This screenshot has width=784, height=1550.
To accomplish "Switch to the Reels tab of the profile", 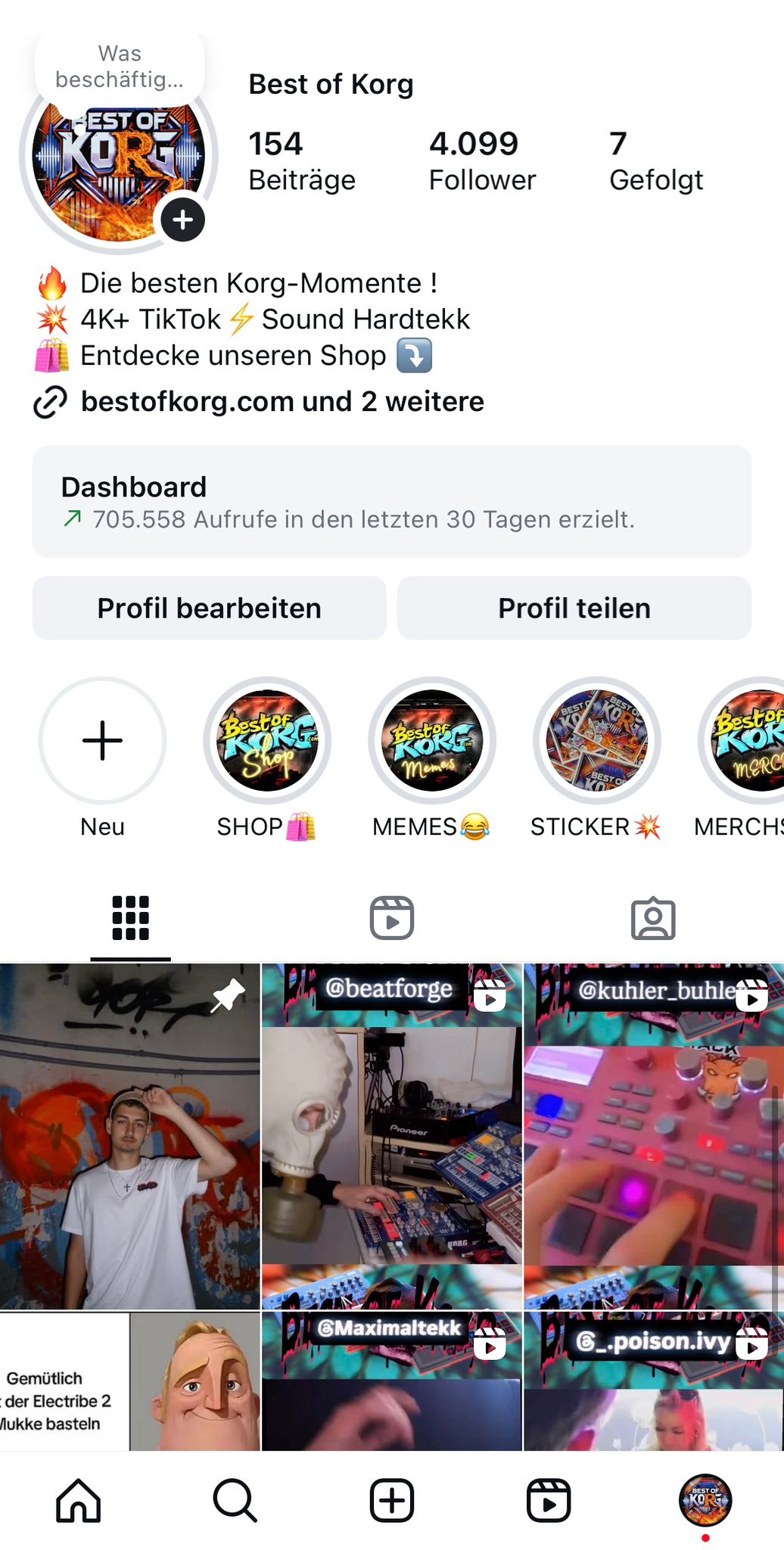I will [x=391, y=918].
